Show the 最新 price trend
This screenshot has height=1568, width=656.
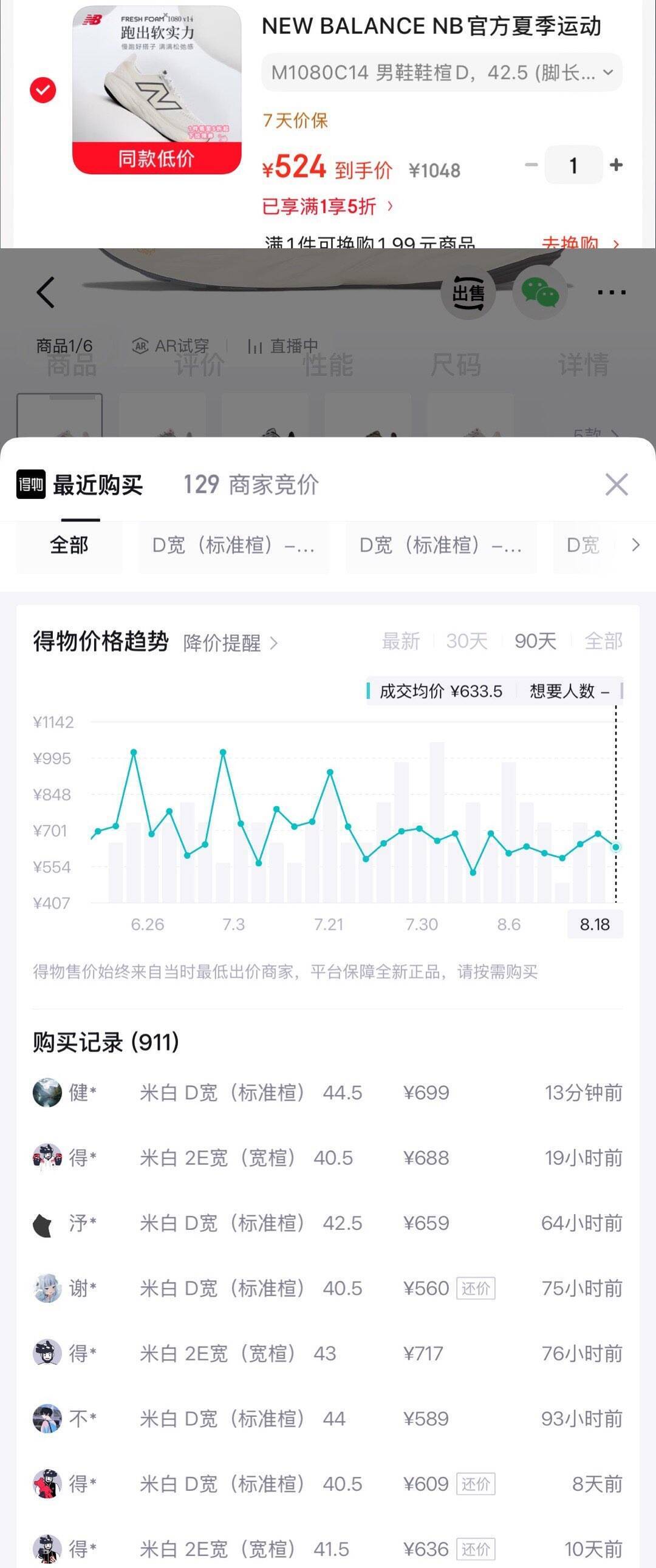(x=401, y=641)
